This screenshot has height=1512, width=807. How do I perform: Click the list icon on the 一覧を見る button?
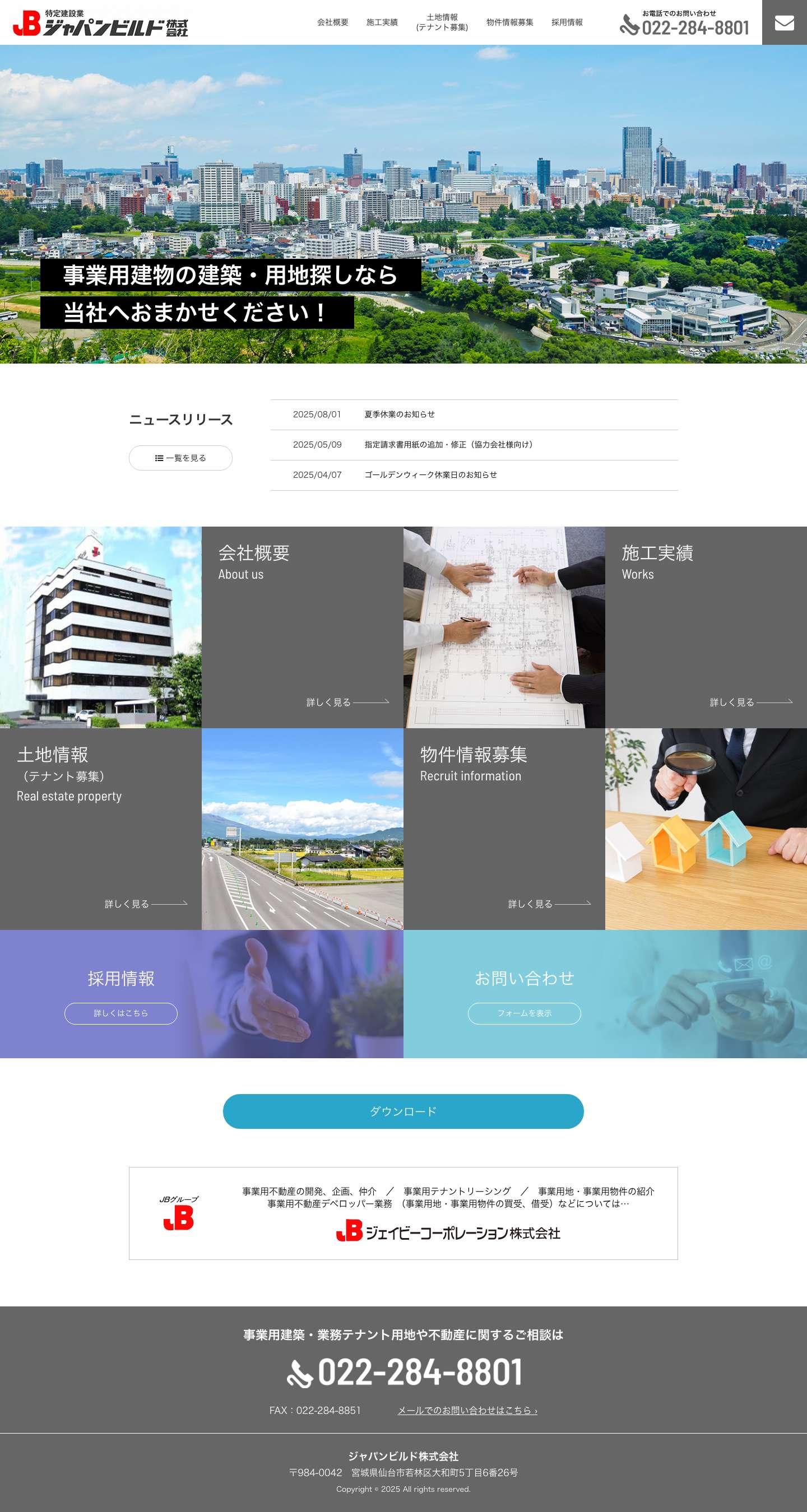point(158,457)
